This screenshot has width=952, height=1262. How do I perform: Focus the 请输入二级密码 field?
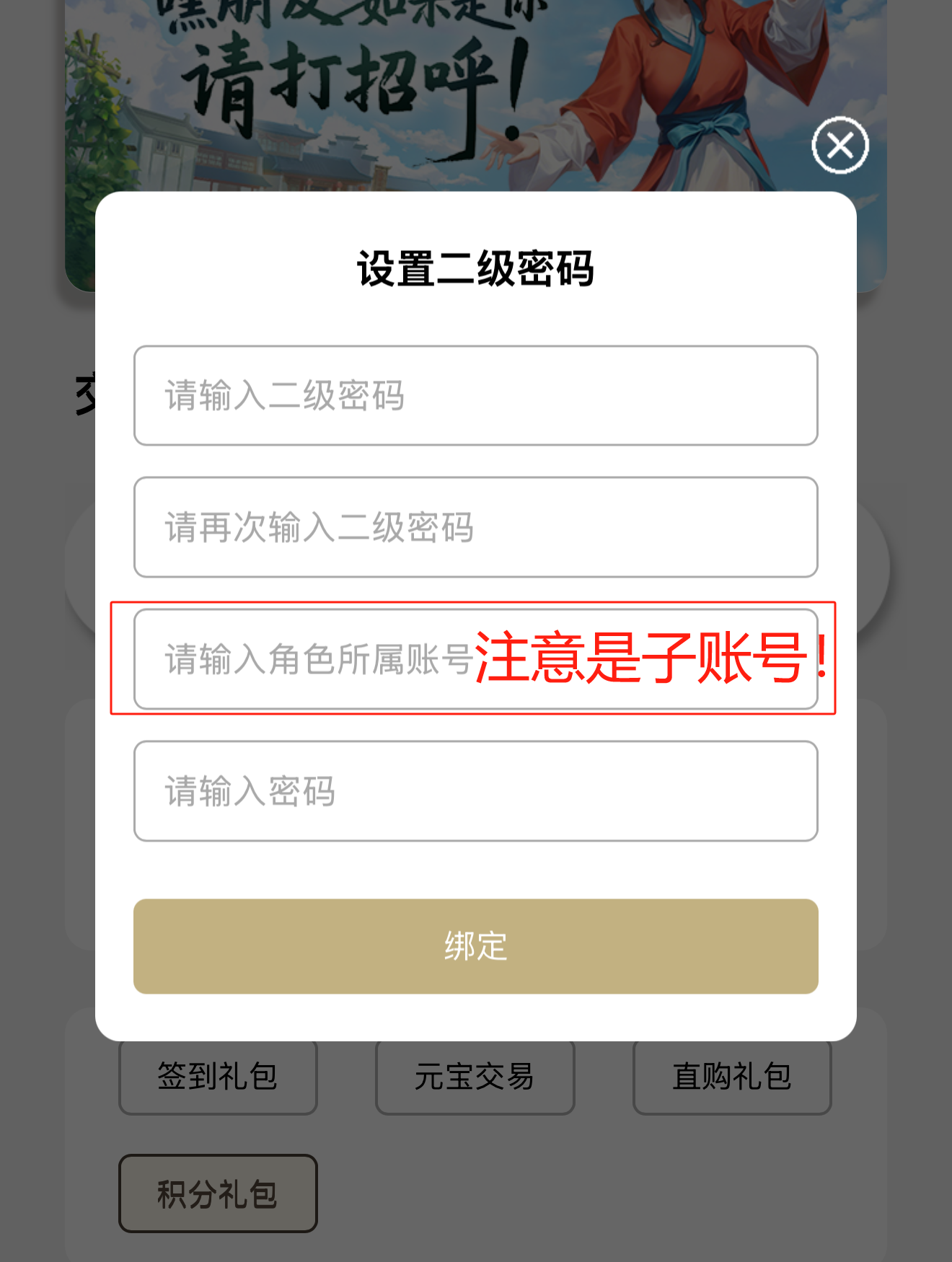pos(475,396)
